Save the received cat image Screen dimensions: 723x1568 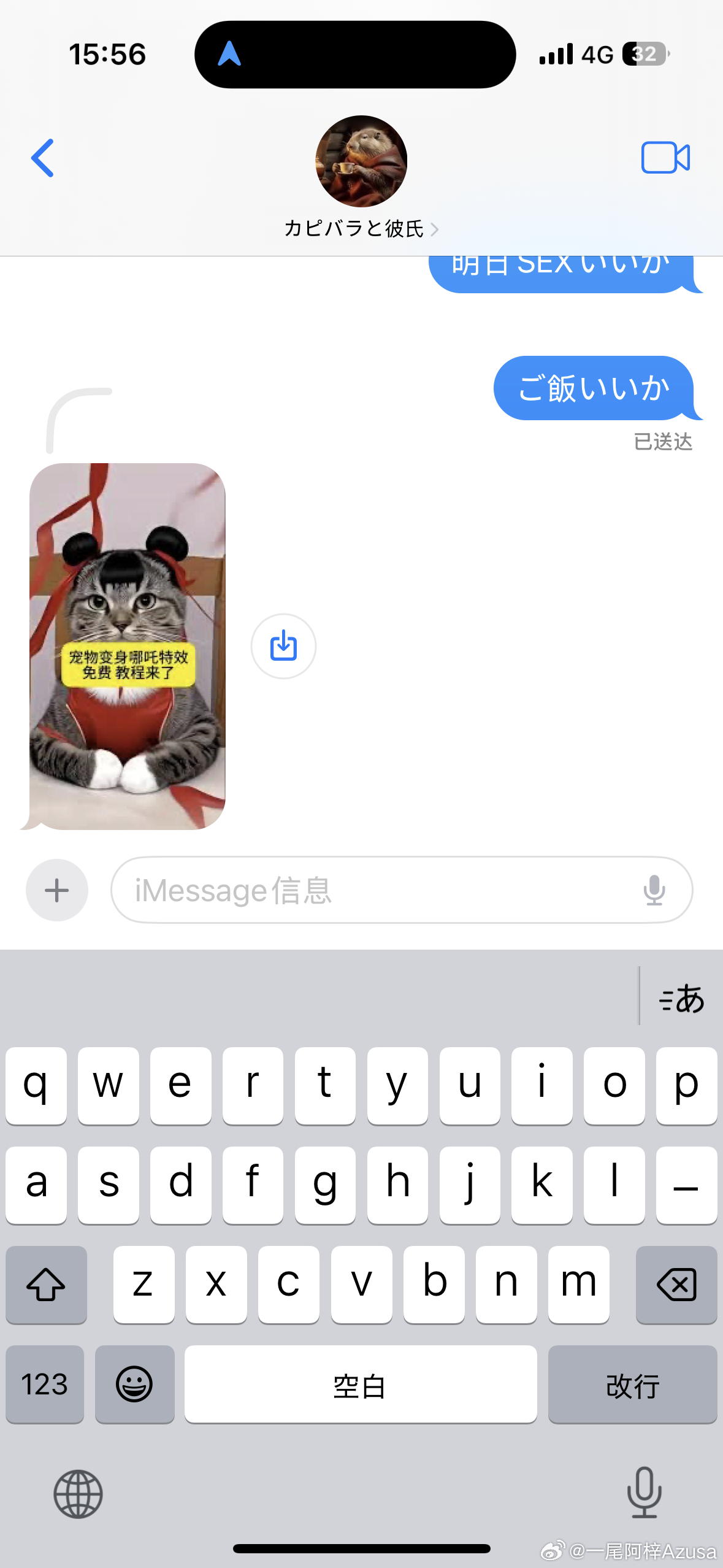click(283, 646)
